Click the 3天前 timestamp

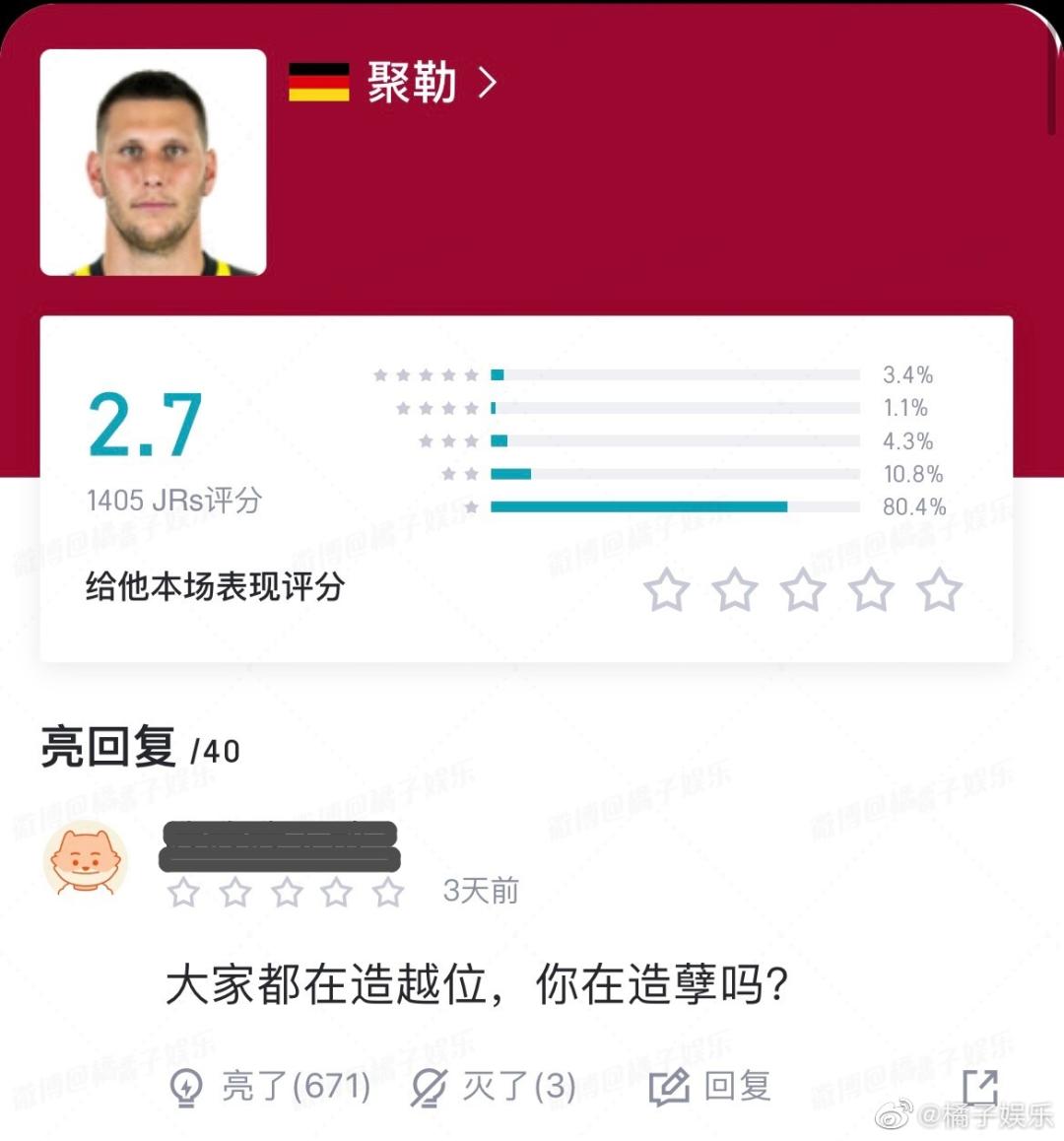[x=480, y=891]
